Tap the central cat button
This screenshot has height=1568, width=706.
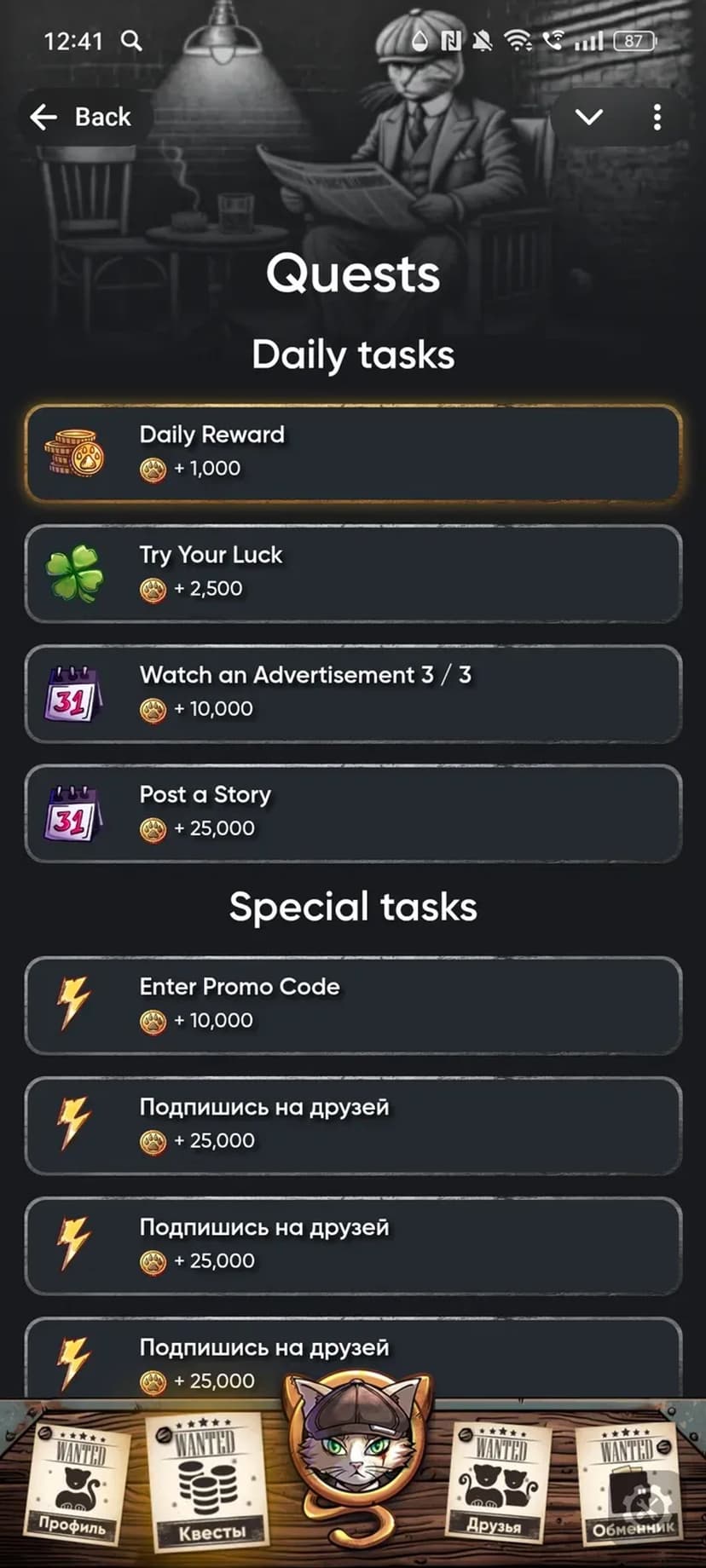pos(356,1464)
